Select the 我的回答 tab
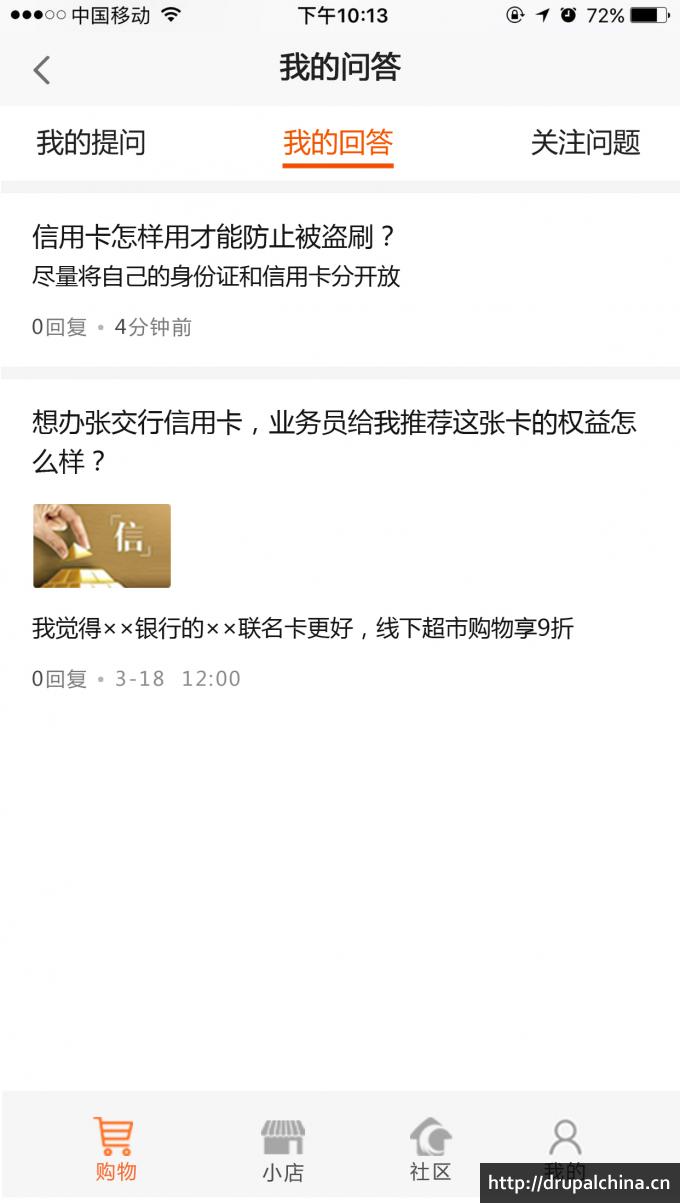The height and width of the screenshot is (1203, 680). [x=338, y=143]
